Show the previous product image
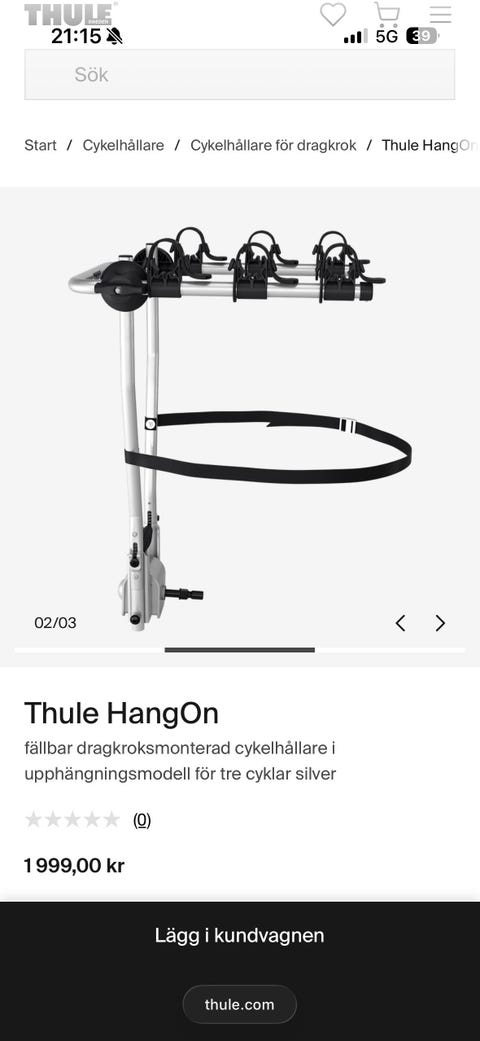Screen dimensions: 480x1041 coord(400,623)
